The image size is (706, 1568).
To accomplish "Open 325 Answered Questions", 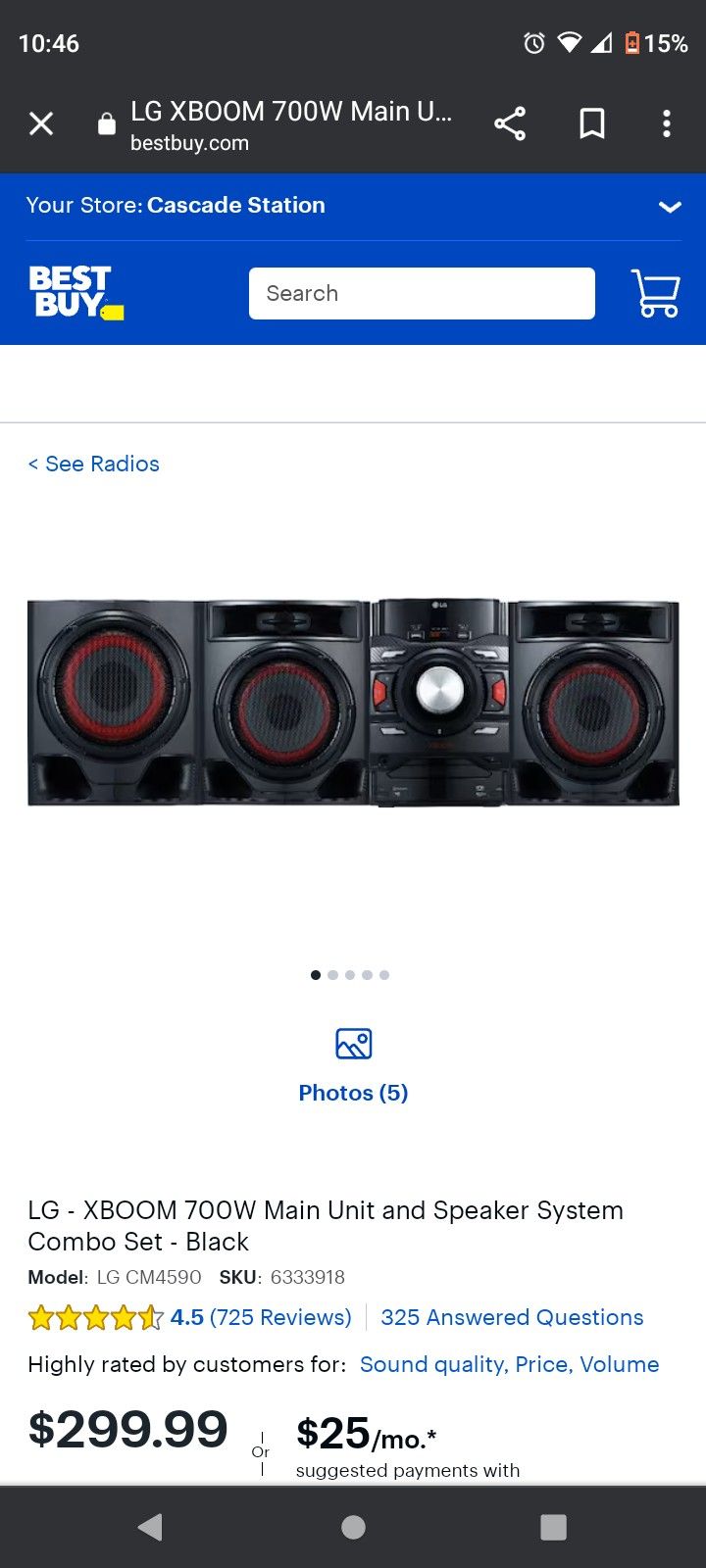I will (512, 1317).
